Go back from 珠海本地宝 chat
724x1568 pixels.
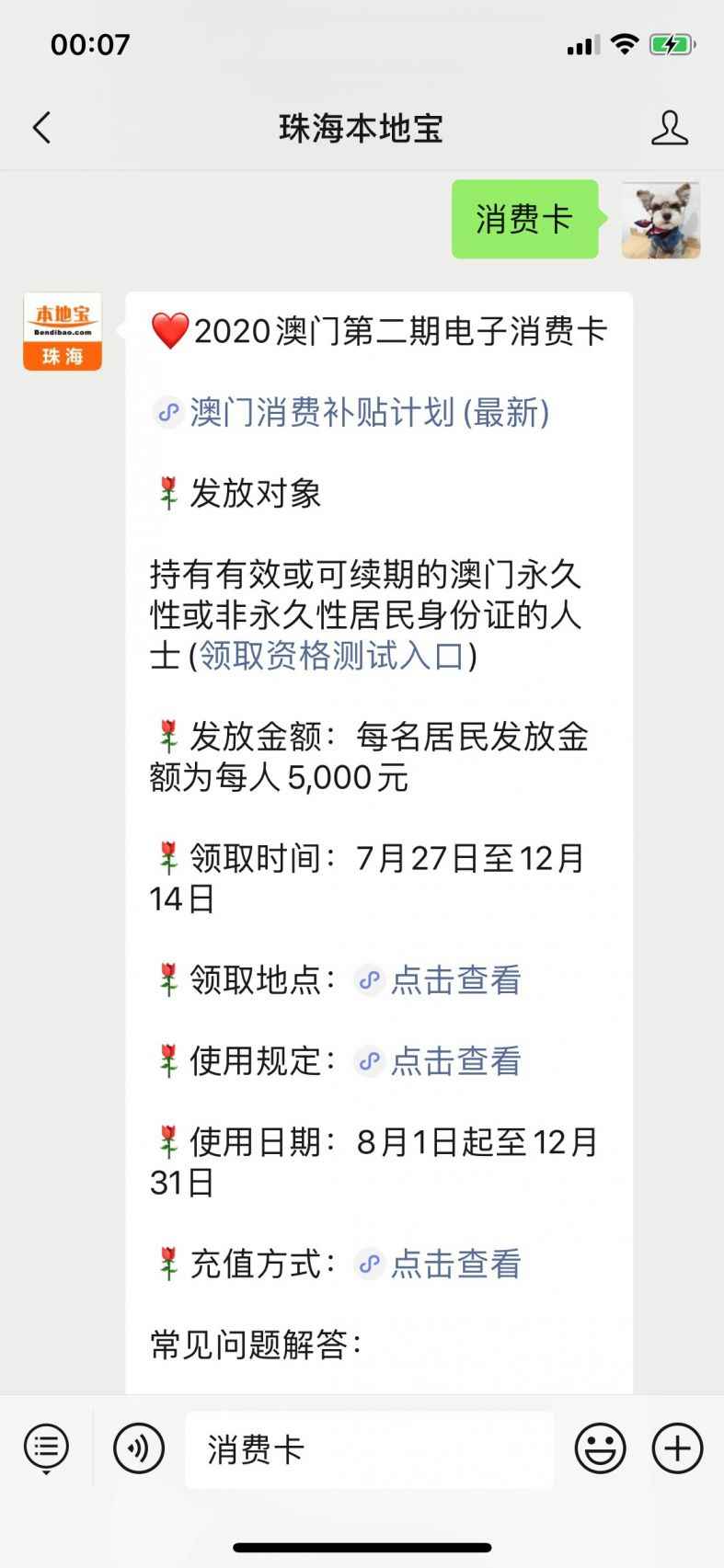point(42,128)
